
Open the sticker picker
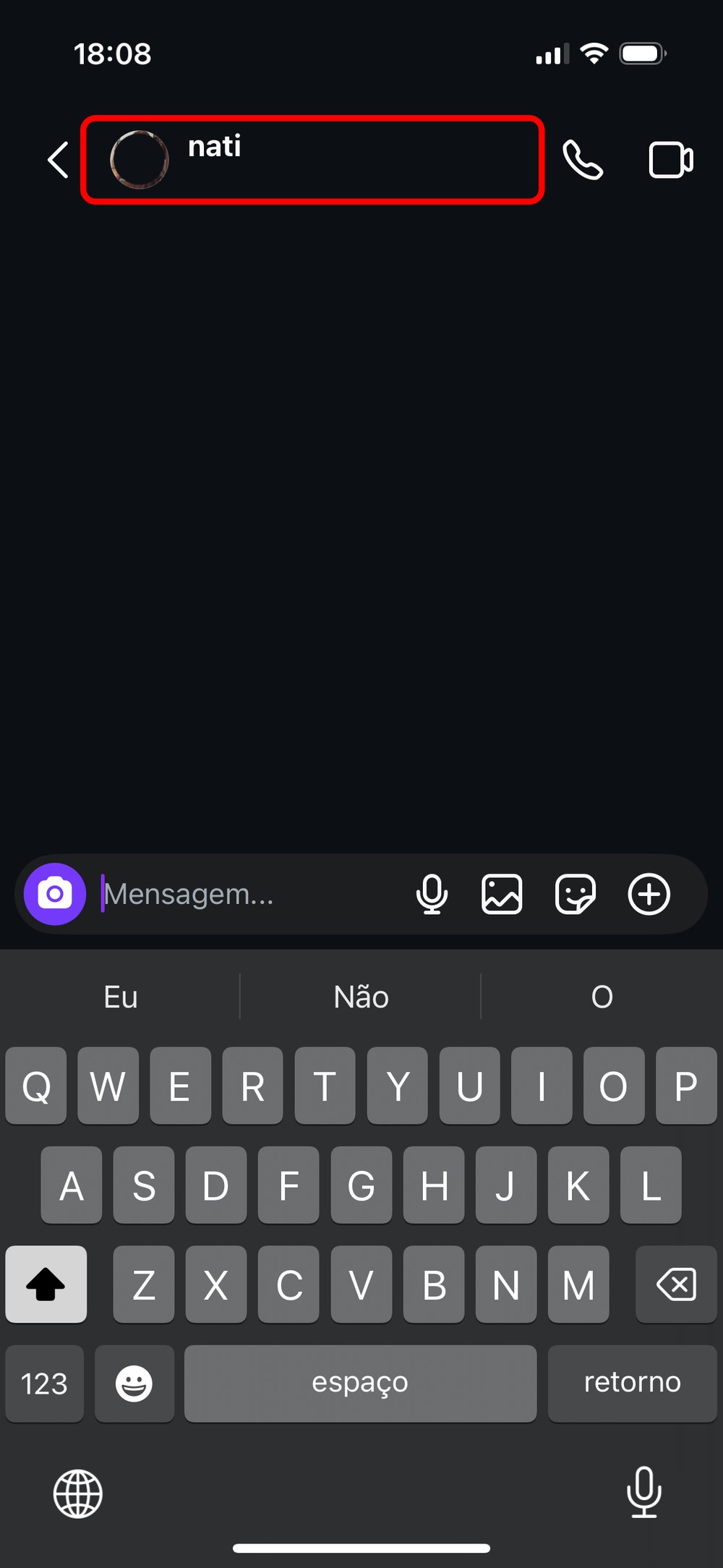[576, 895]
